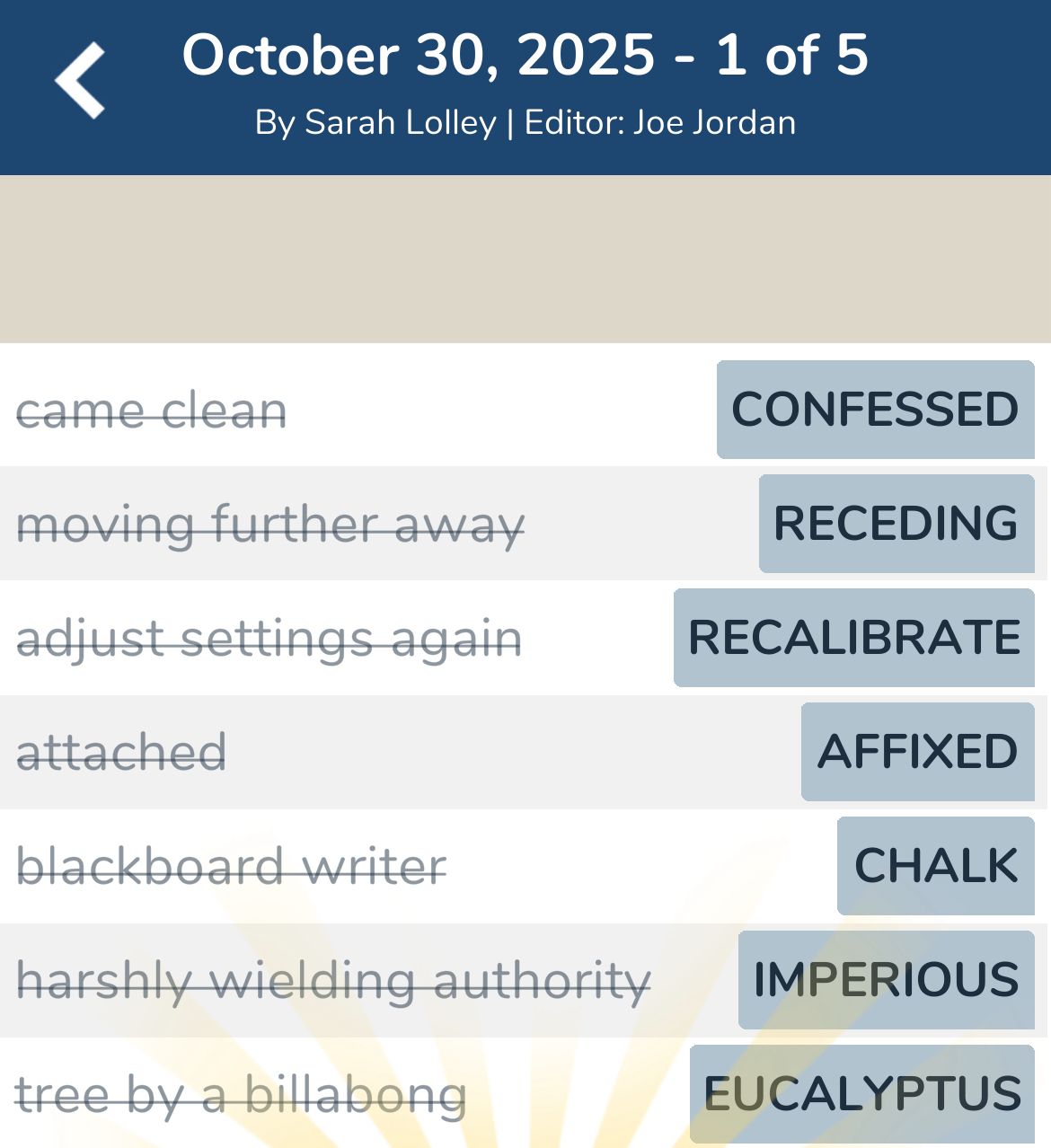1051x1148 pixels.
Task: Select the AFFIXED answer tile
Action: click(x=917, y=752)
